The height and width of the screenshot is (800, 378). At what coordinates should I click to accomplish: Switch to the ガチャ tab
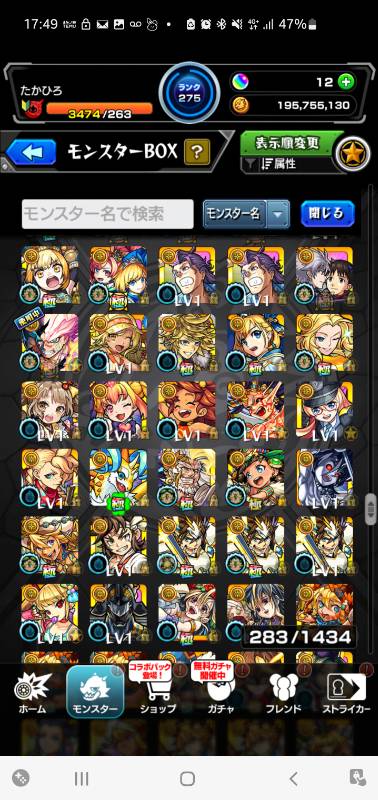[x=220, y=693]
